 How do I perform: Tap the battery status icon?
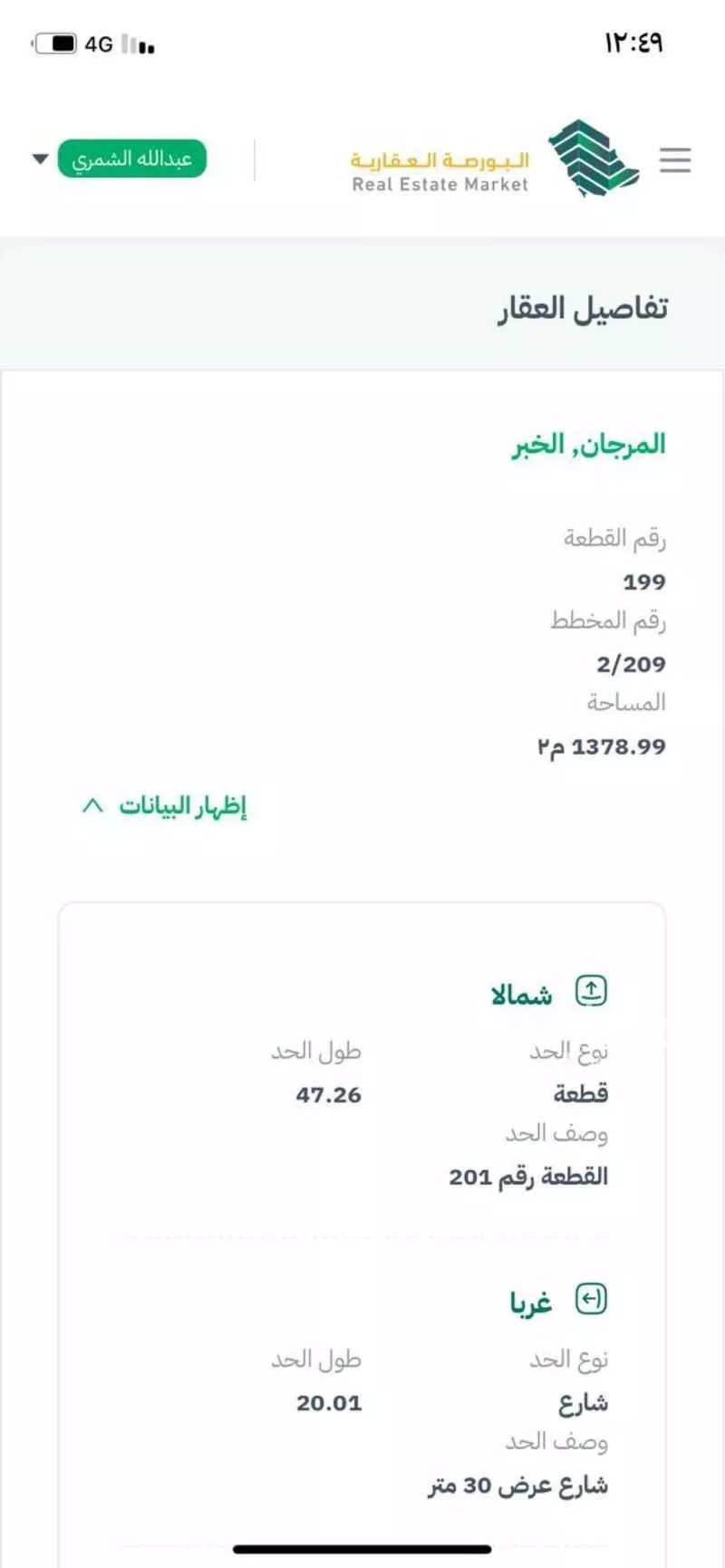tap(56, 43)
